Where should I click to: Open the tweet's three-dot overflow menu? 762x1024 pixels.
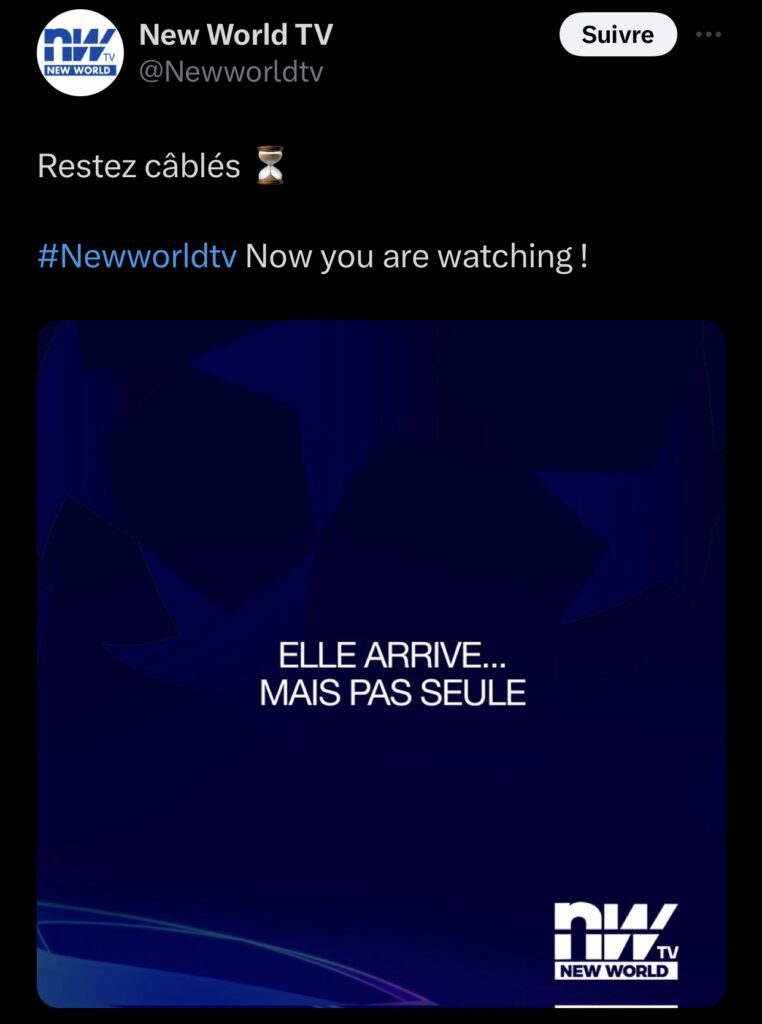708,34
